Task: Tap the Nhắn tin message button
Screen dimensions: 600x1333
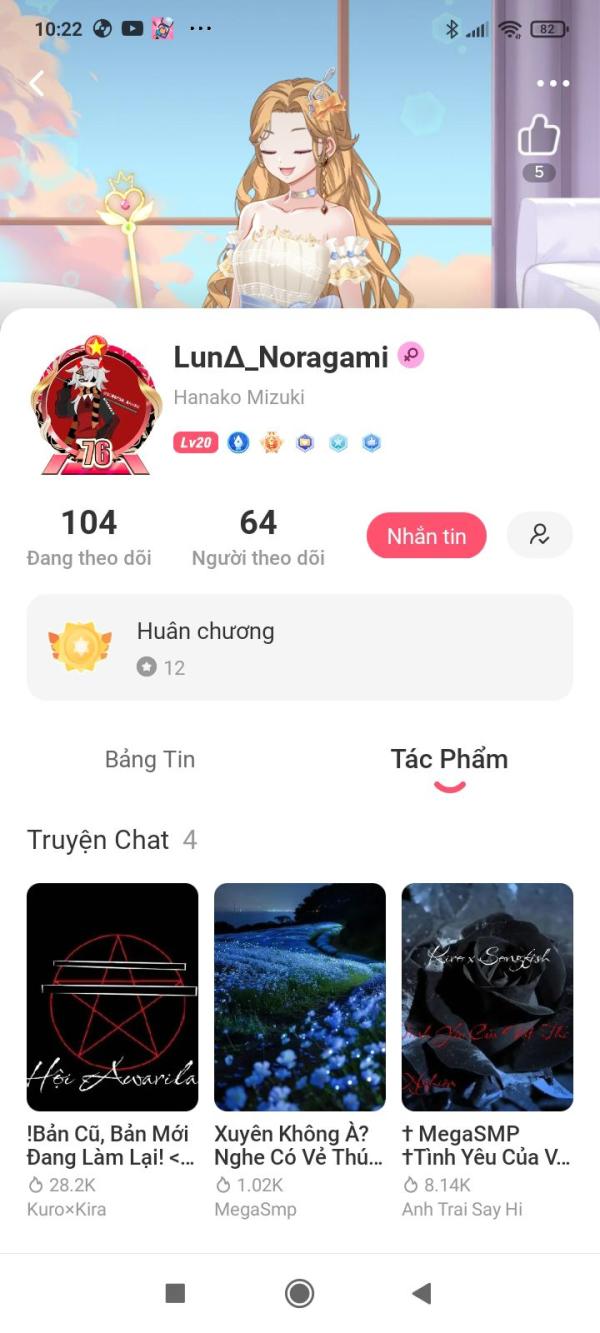Action: pyautogui.click(x=426, y=536)
